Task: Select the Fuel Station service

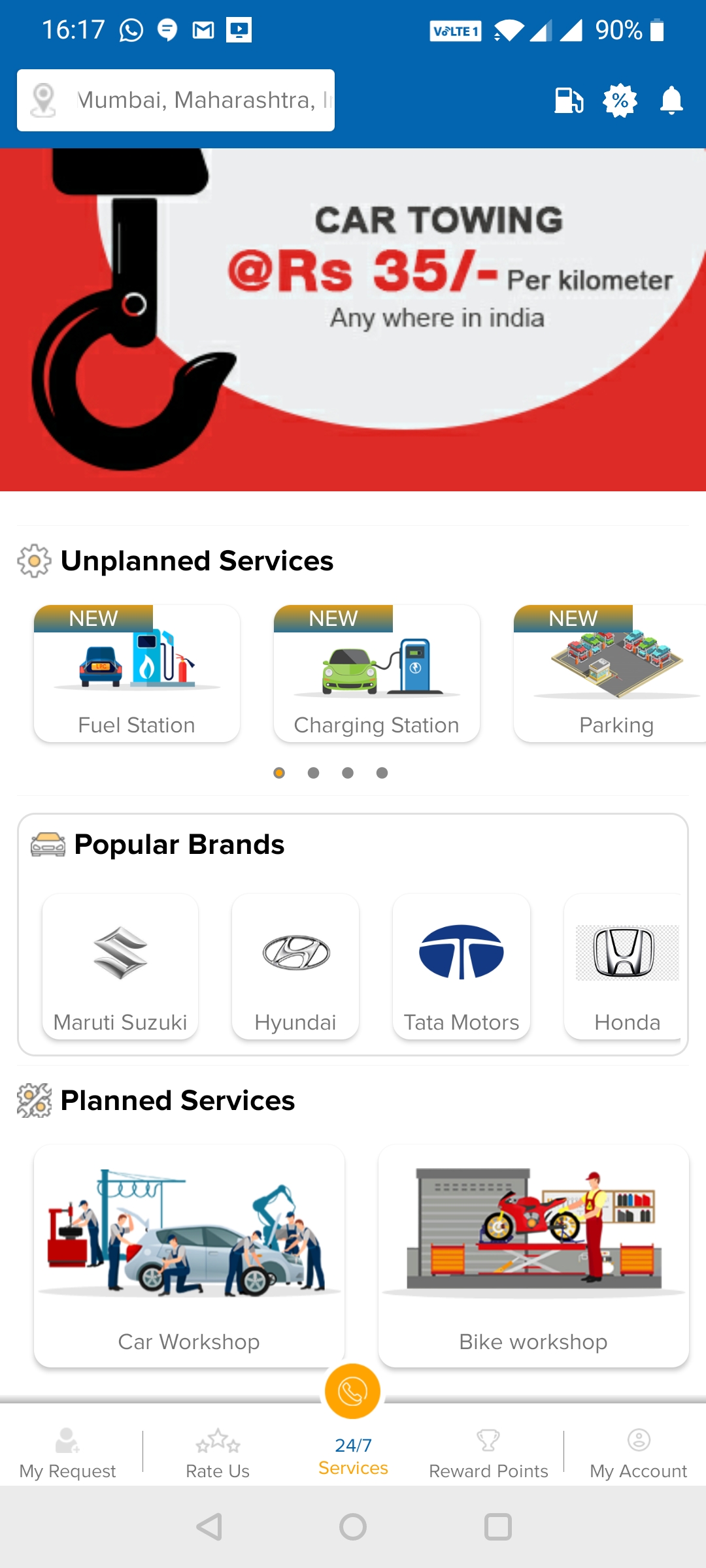Action: tap(137, 674)
